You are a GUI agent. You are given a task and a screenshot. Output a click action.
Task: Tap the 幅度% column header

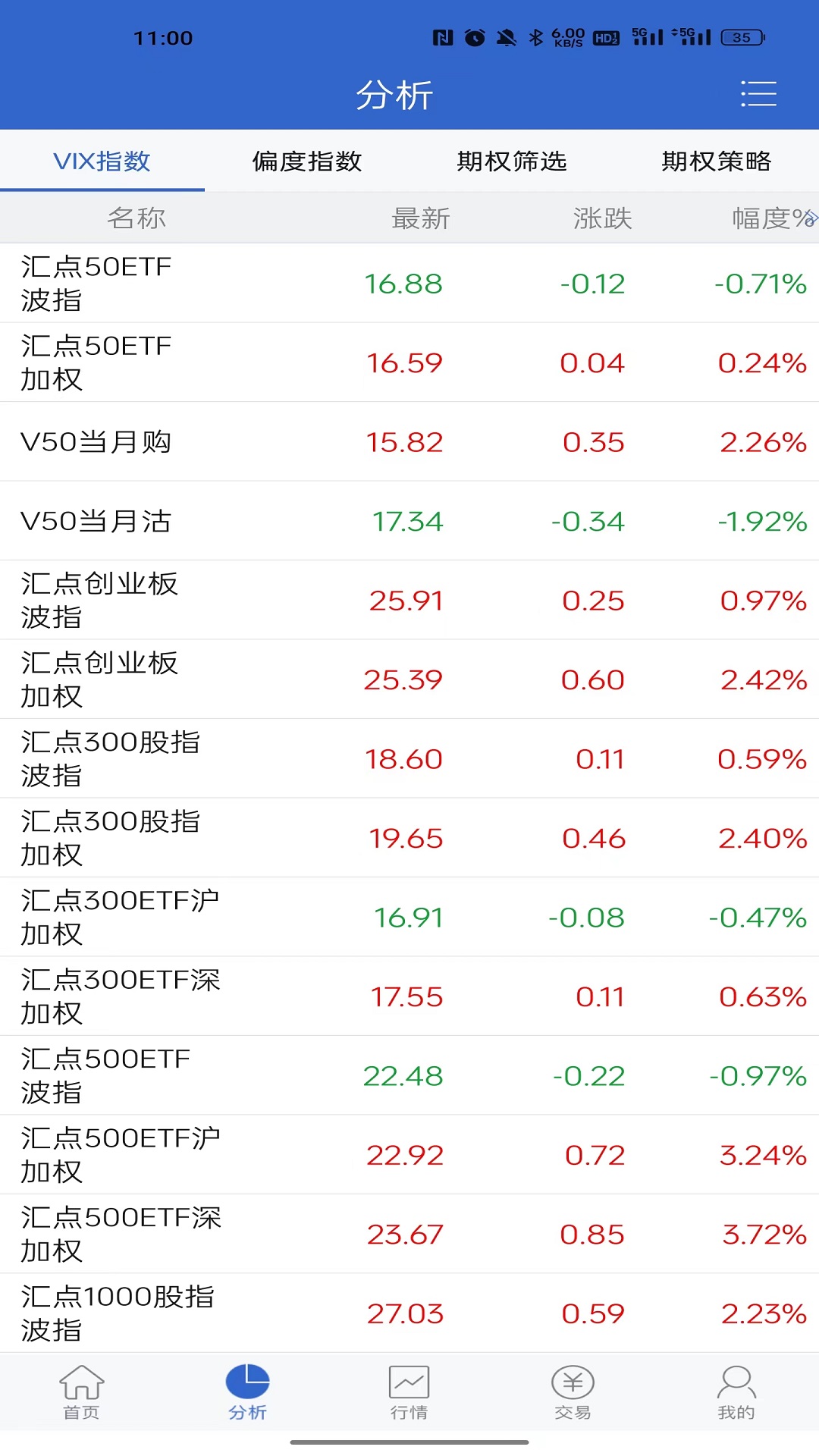coord(772,218)
